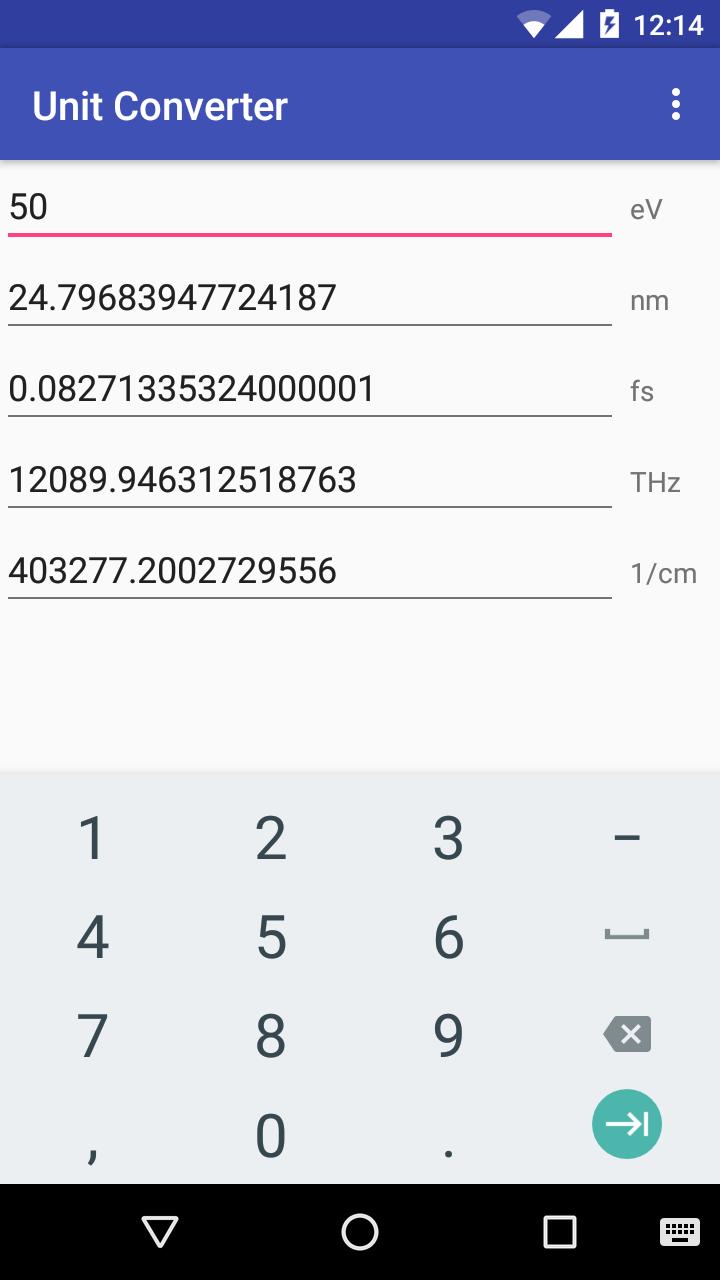
Task: Enter digit 5 on the keypad
Action: 271,938
